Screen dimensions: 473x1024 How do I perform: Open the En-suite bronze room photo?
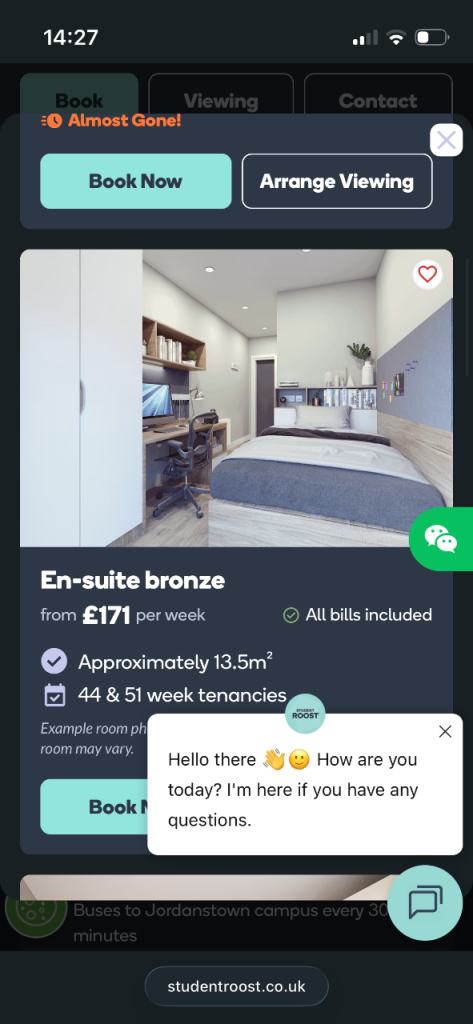coord(236,398)
